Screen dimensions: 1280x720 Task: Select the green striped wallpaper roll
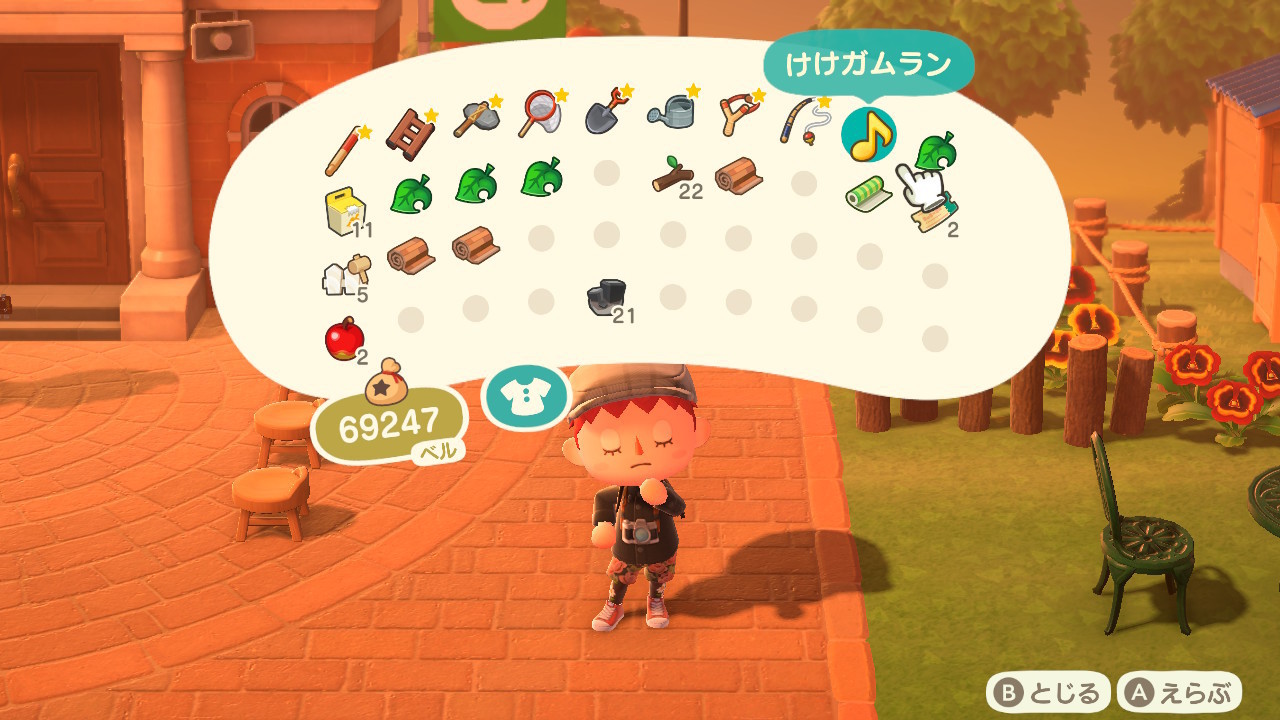867,195
